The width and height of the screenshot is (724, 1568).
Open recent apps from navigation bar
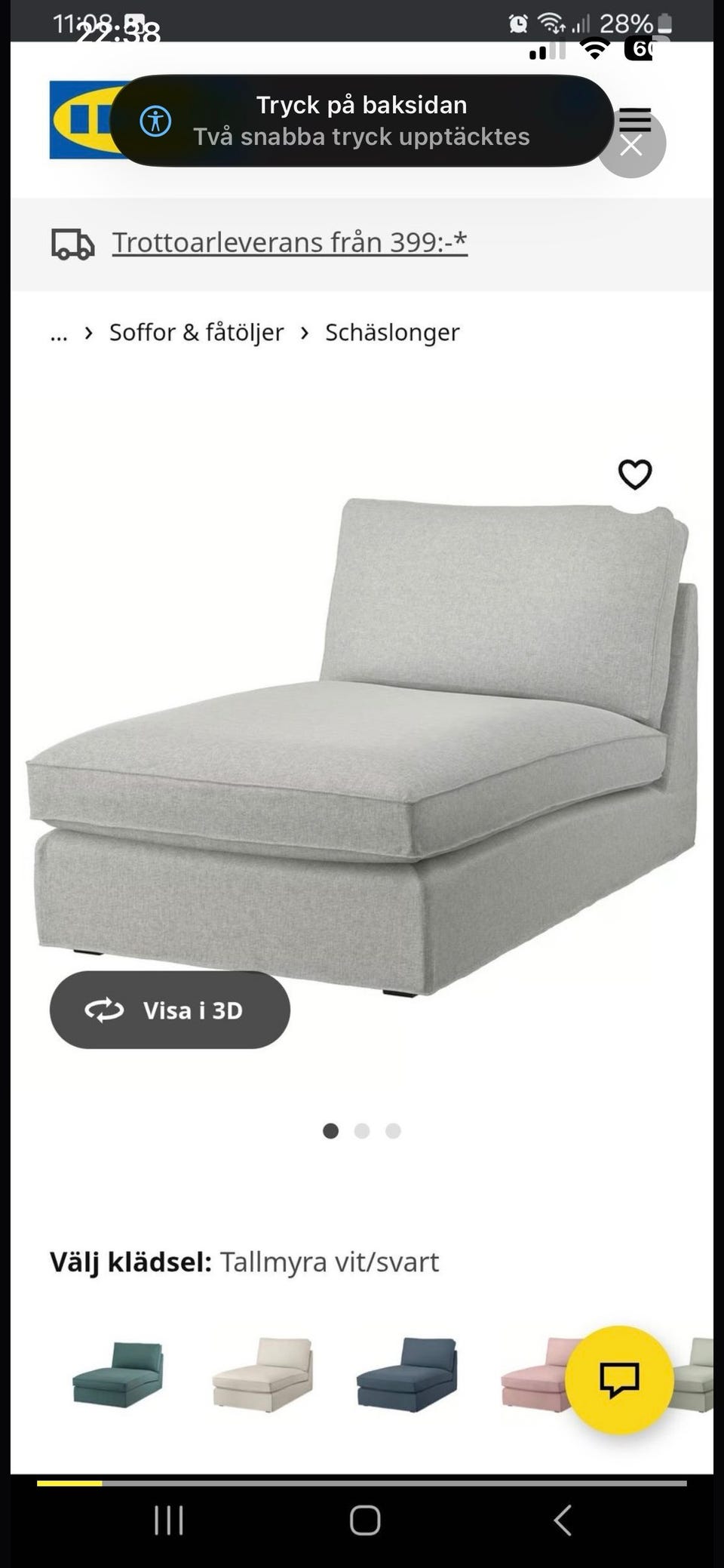[x=169, y=1520]
